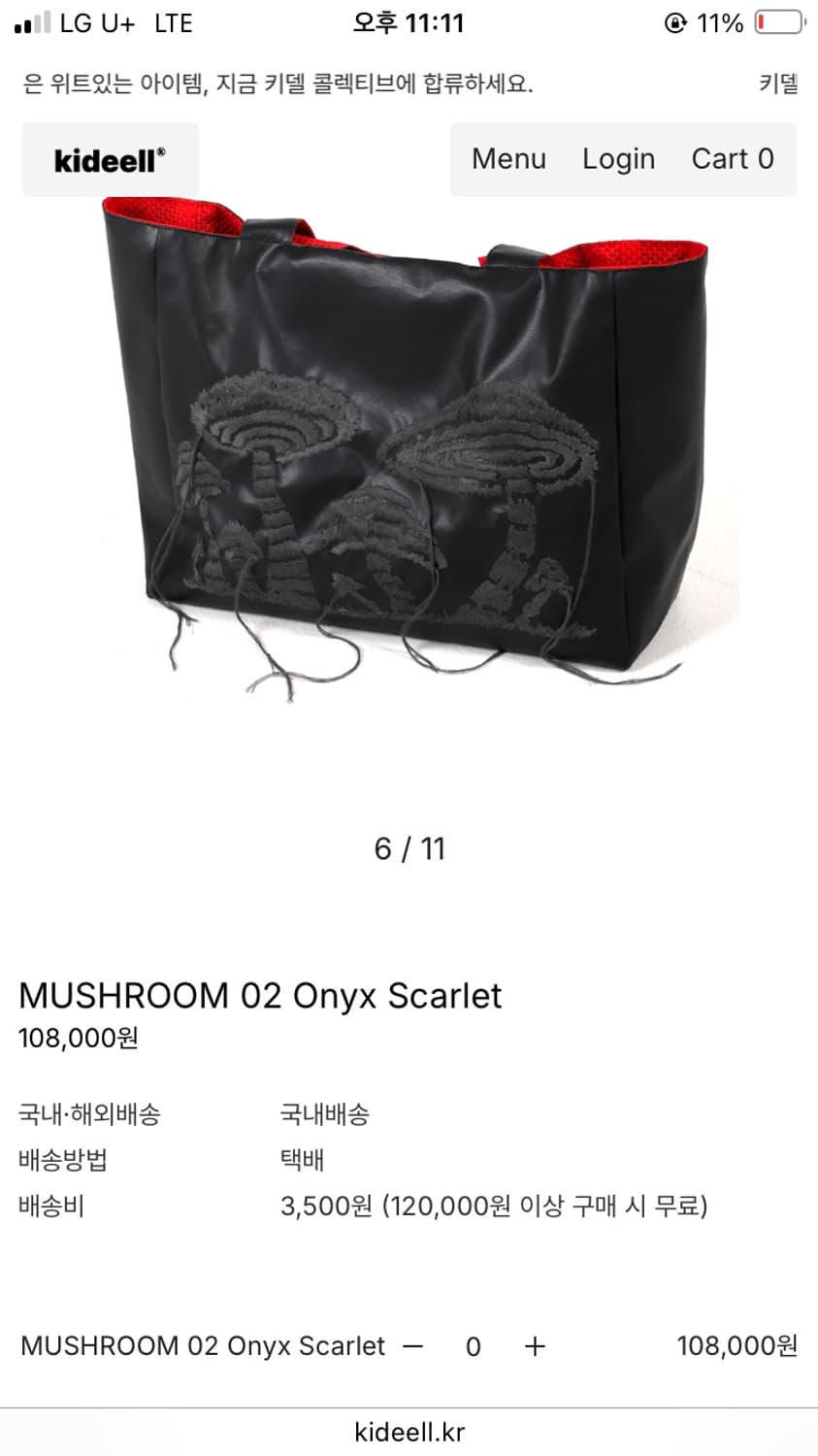The image size is (818, 1456).
Task: Tap the MUSHROOM 02 Onyx Scarlet product title
Action: (x=260, y=996)
